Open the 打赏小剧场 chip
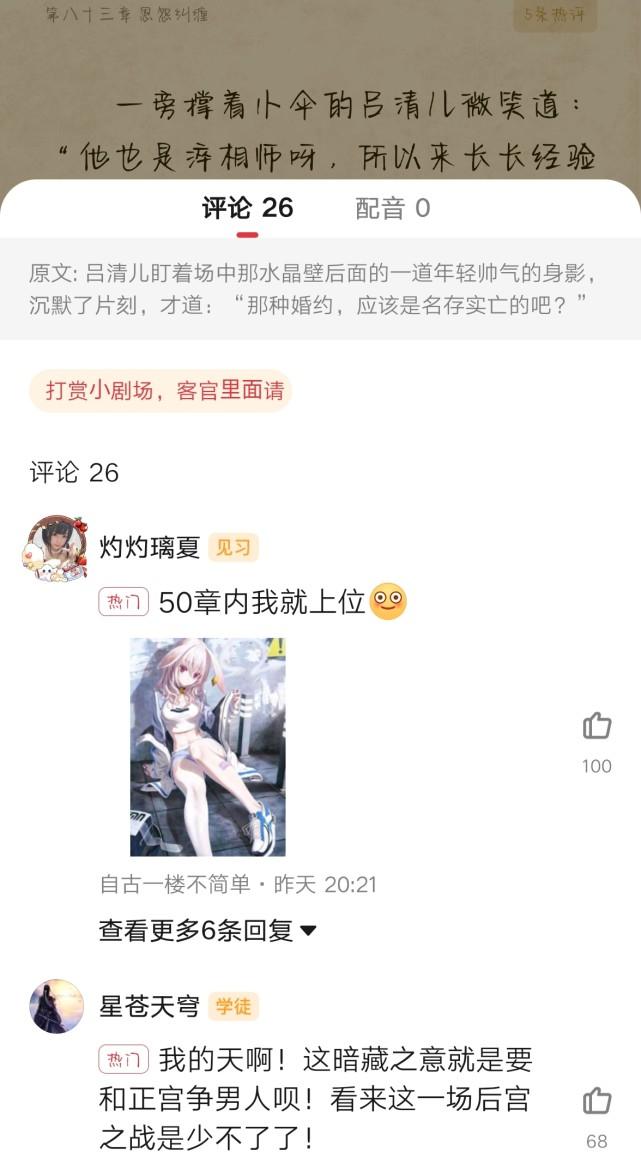This screenshot has width=641, height=1164. click(x=160, y=390)
